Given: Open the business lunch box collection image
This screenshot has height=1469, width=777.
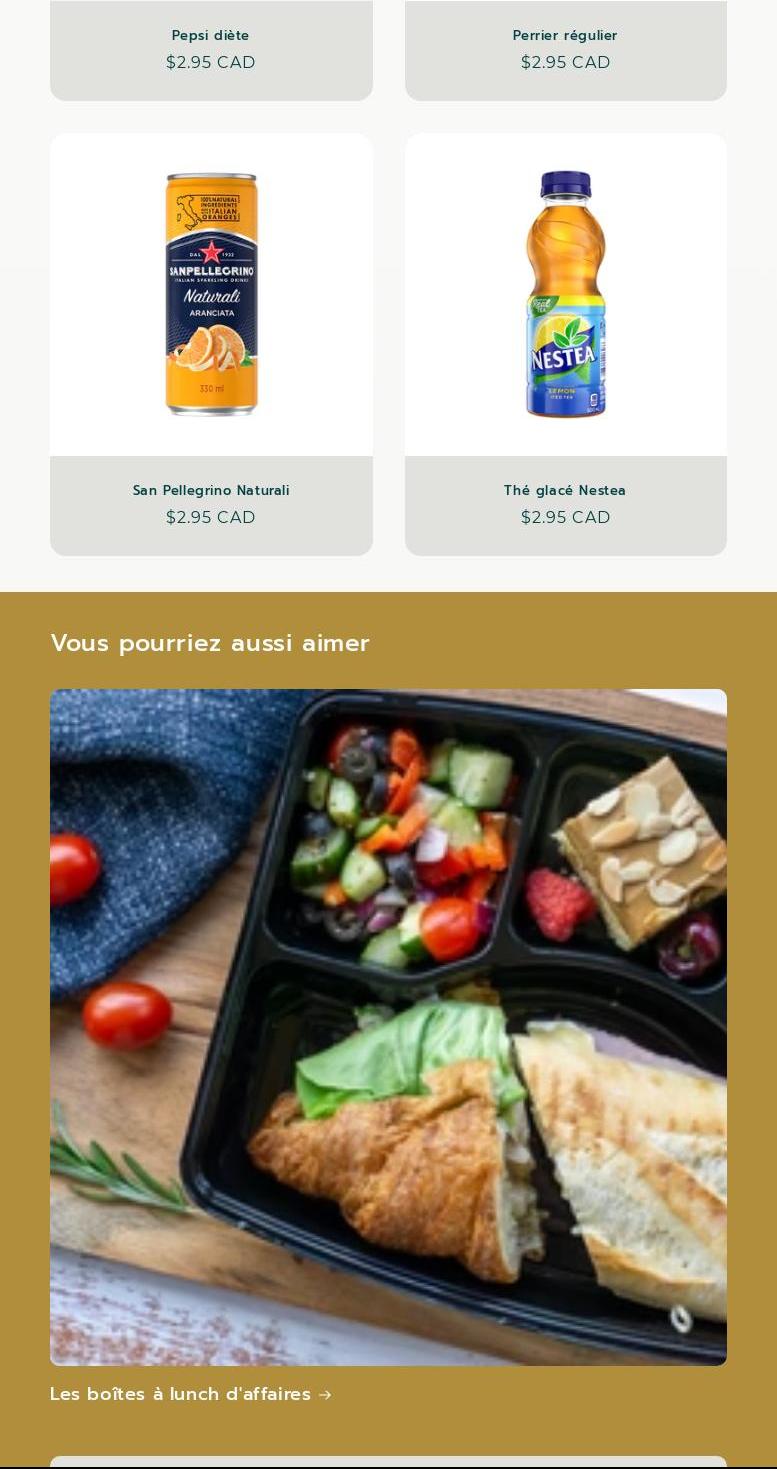Looking at the screenshot, I should (388, 1026).
